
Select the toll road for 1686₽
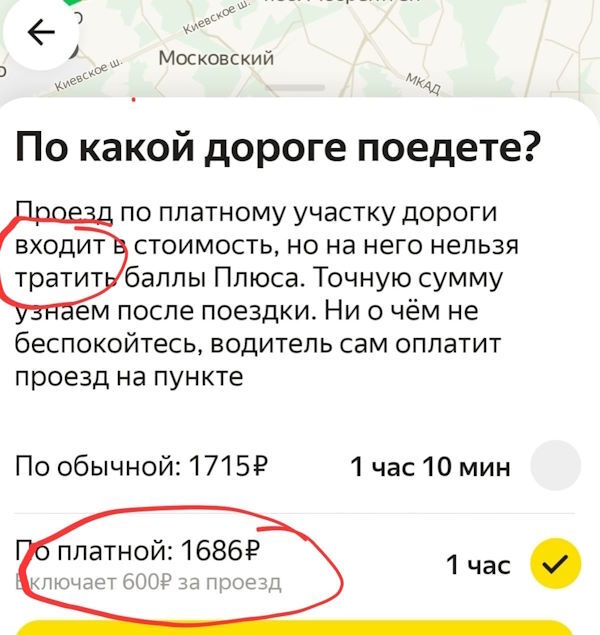coord(555,564)
